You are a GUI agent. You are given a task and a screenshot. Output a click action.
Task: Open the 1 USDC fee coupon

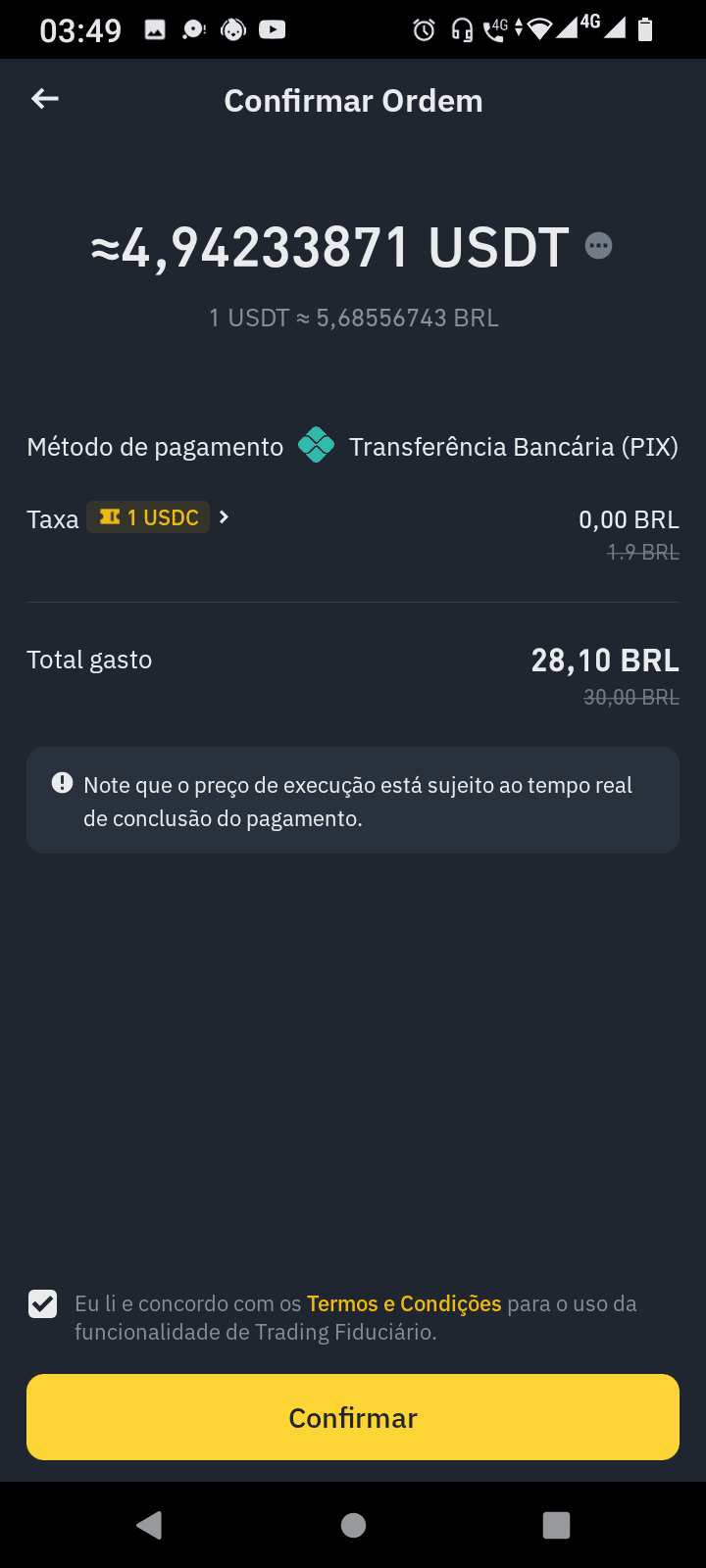click(x=149, y=517)
